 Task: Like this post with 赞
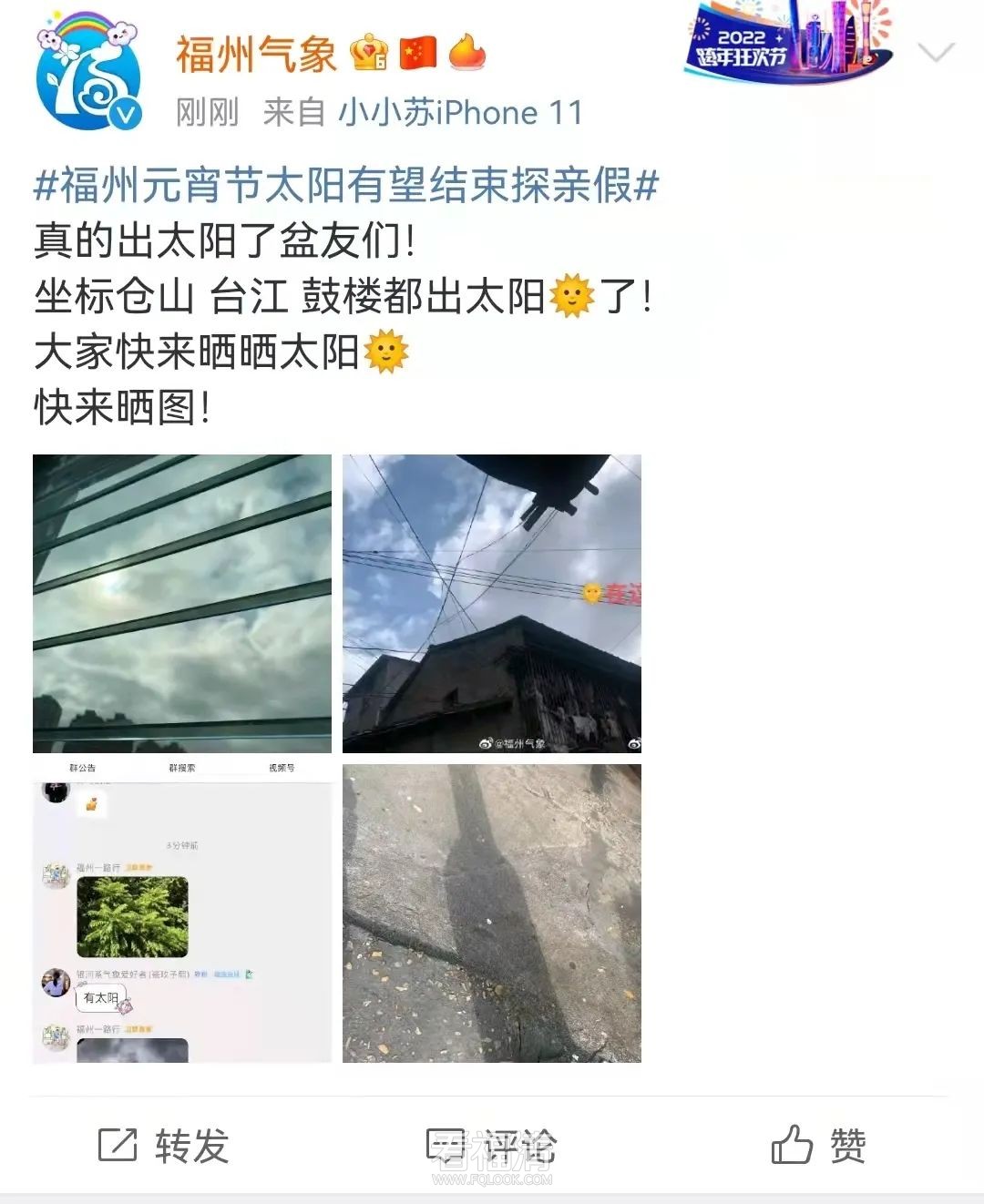818,1146
